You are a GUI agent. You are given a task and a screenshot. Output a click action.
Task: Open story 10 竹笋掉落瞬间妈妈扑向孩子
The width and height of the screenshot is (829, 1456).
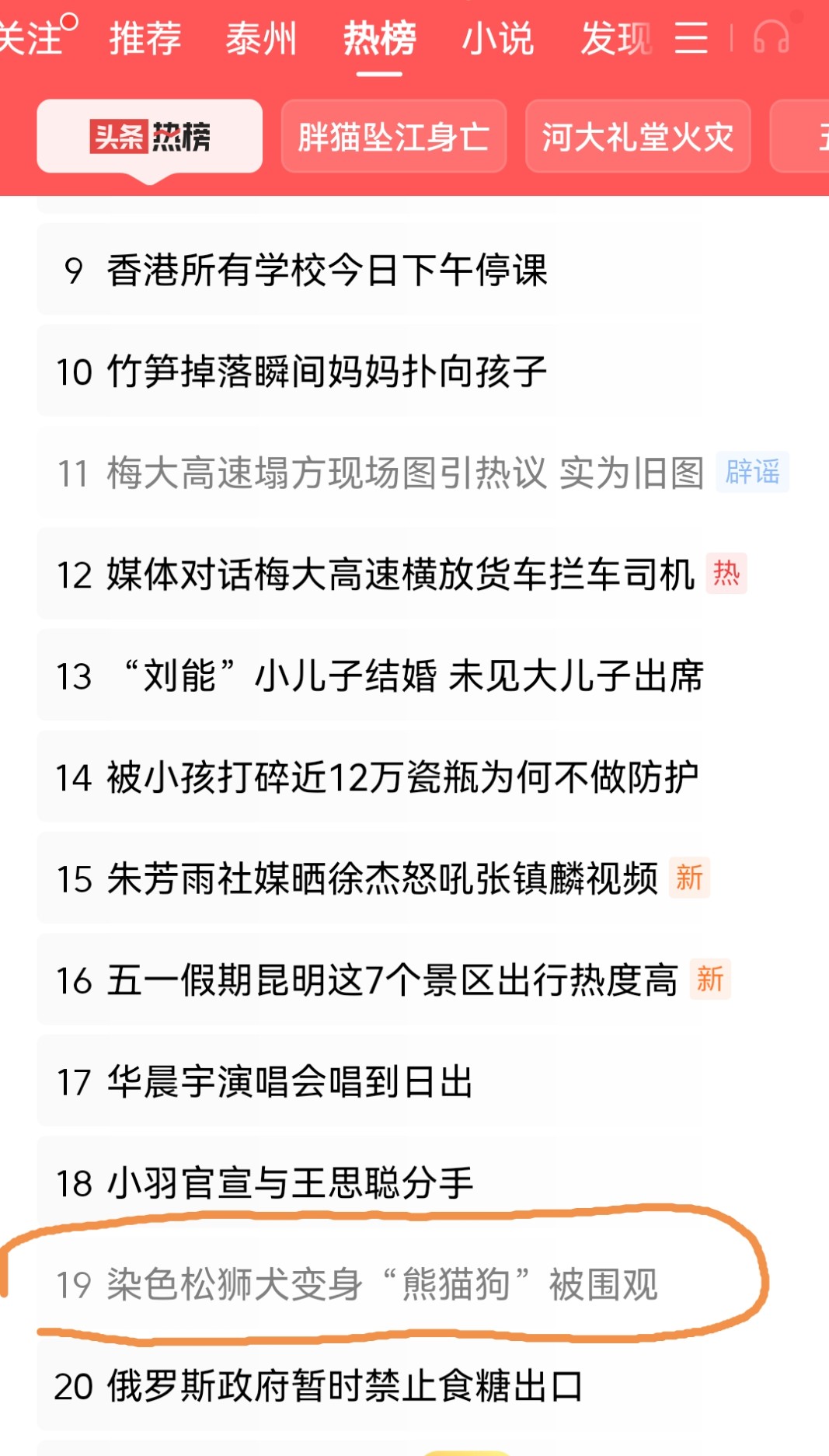coord(297,372)
